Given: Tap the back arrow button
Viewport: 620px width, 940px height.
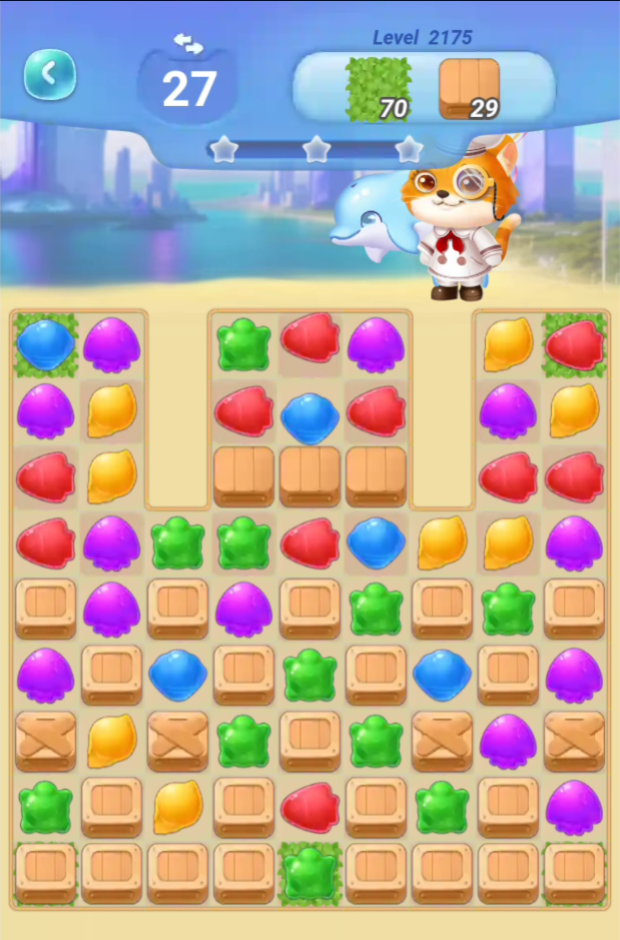Looking at the screenshot, I should pyautogui.click(x=50, y=74).
